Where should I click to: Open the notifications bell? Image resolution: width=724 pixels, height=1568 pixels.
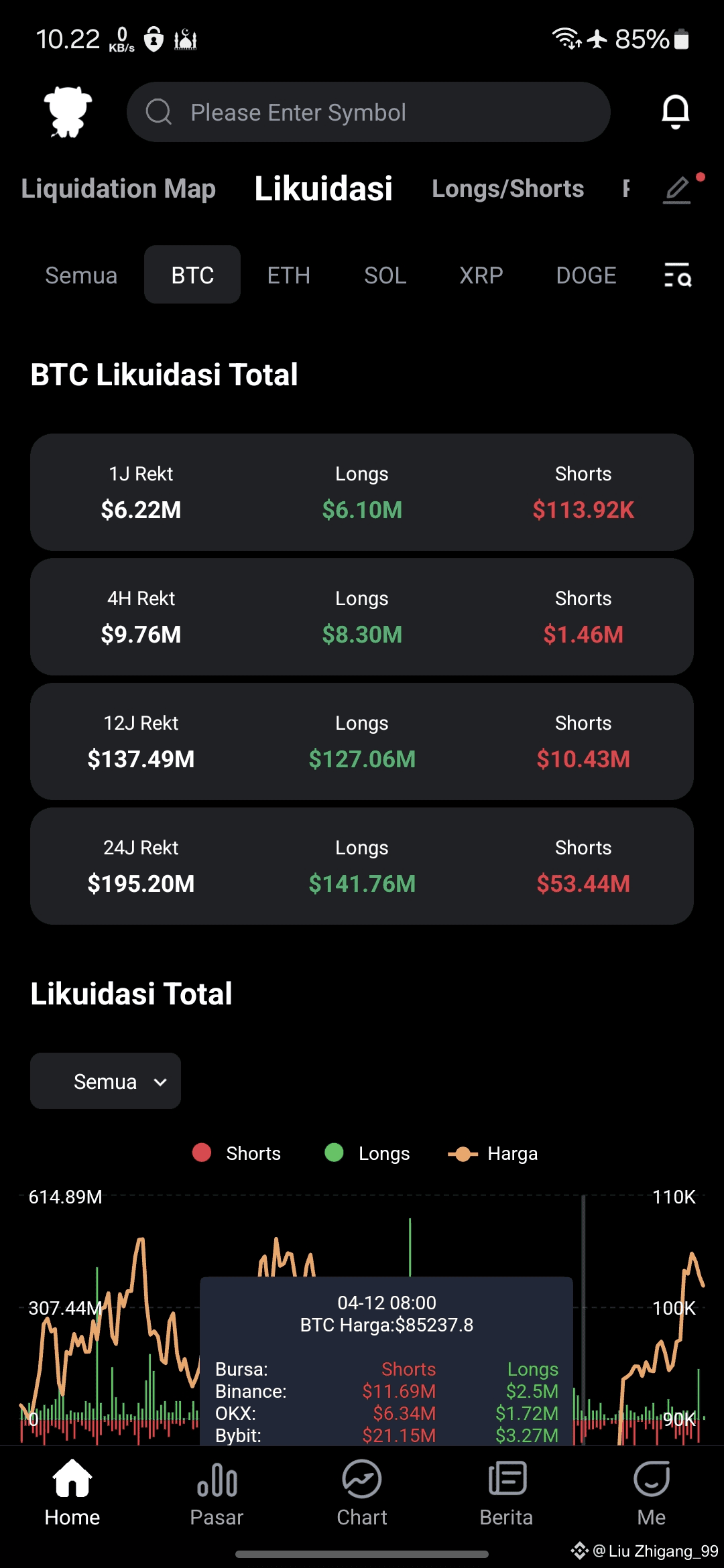[675, 112]
